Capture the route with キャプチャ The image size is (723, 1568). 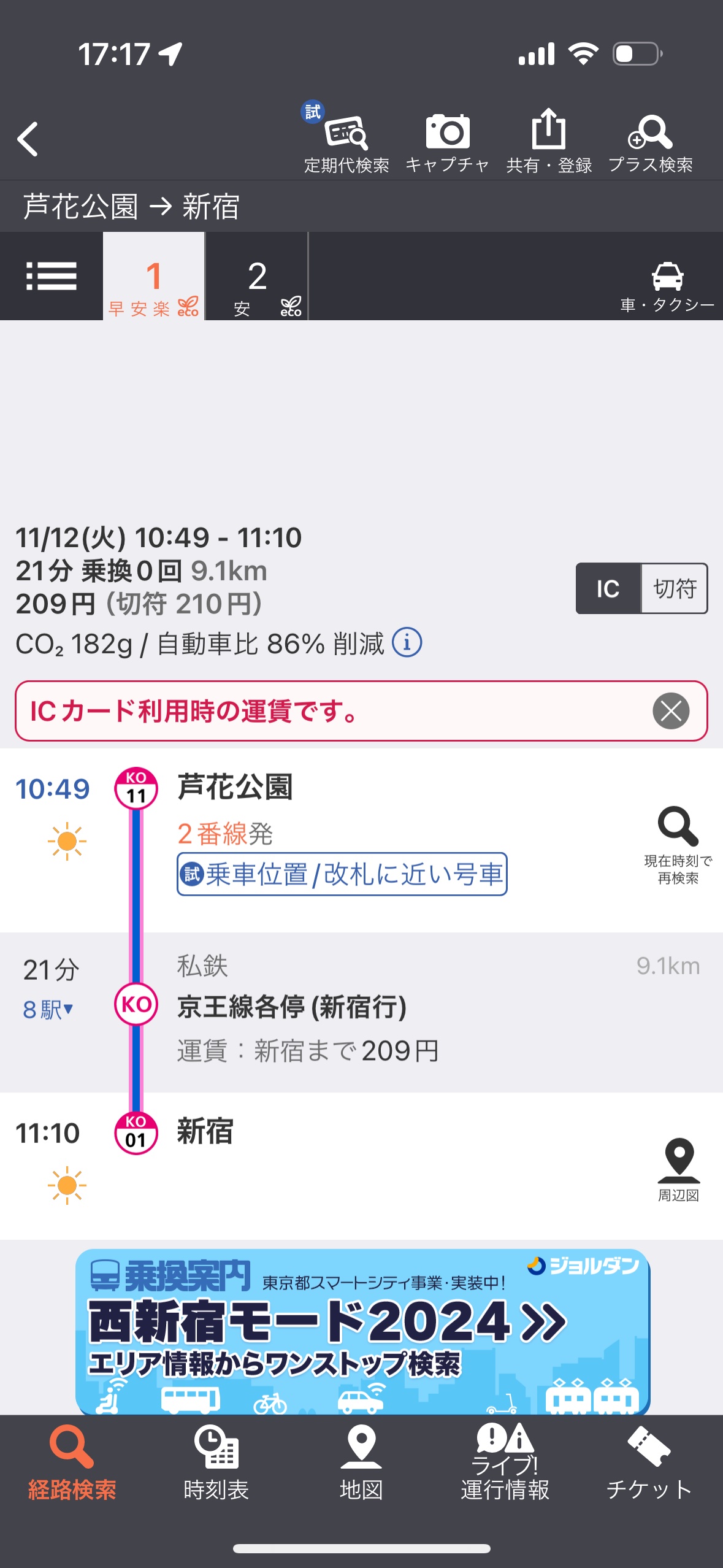coord(447,139)
